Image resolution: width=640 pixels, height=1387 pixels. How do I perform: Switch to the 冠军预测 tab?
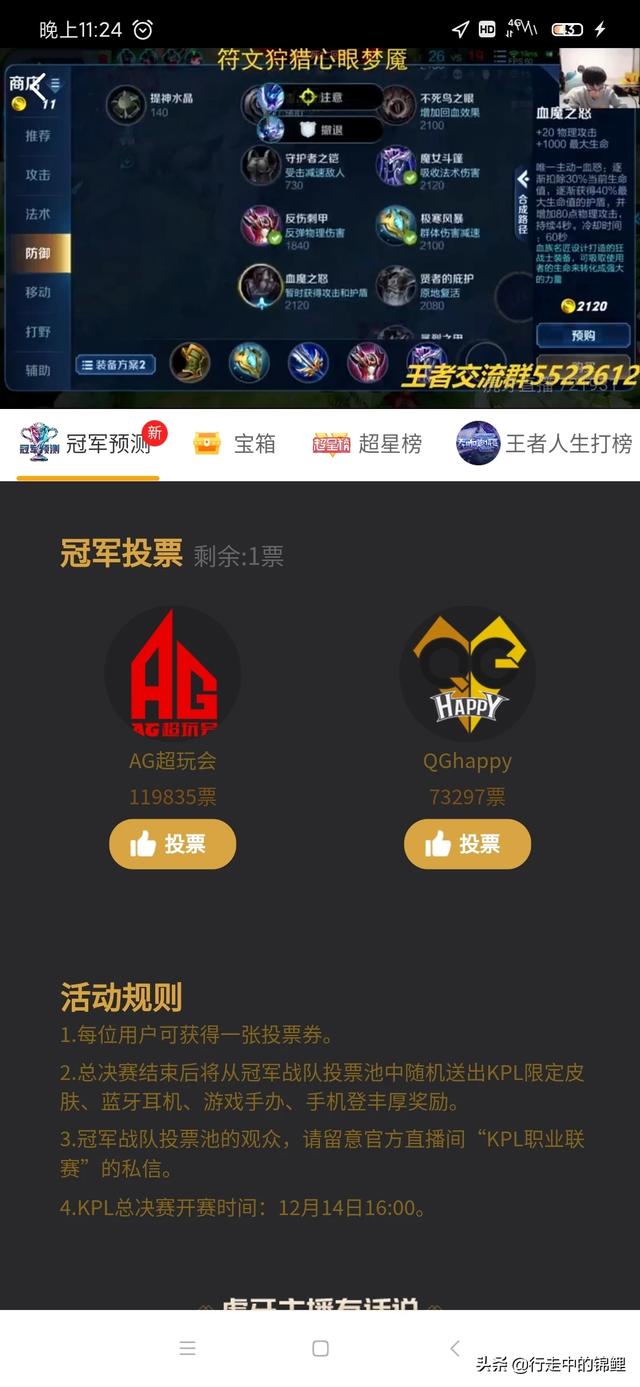pos(88,444)
